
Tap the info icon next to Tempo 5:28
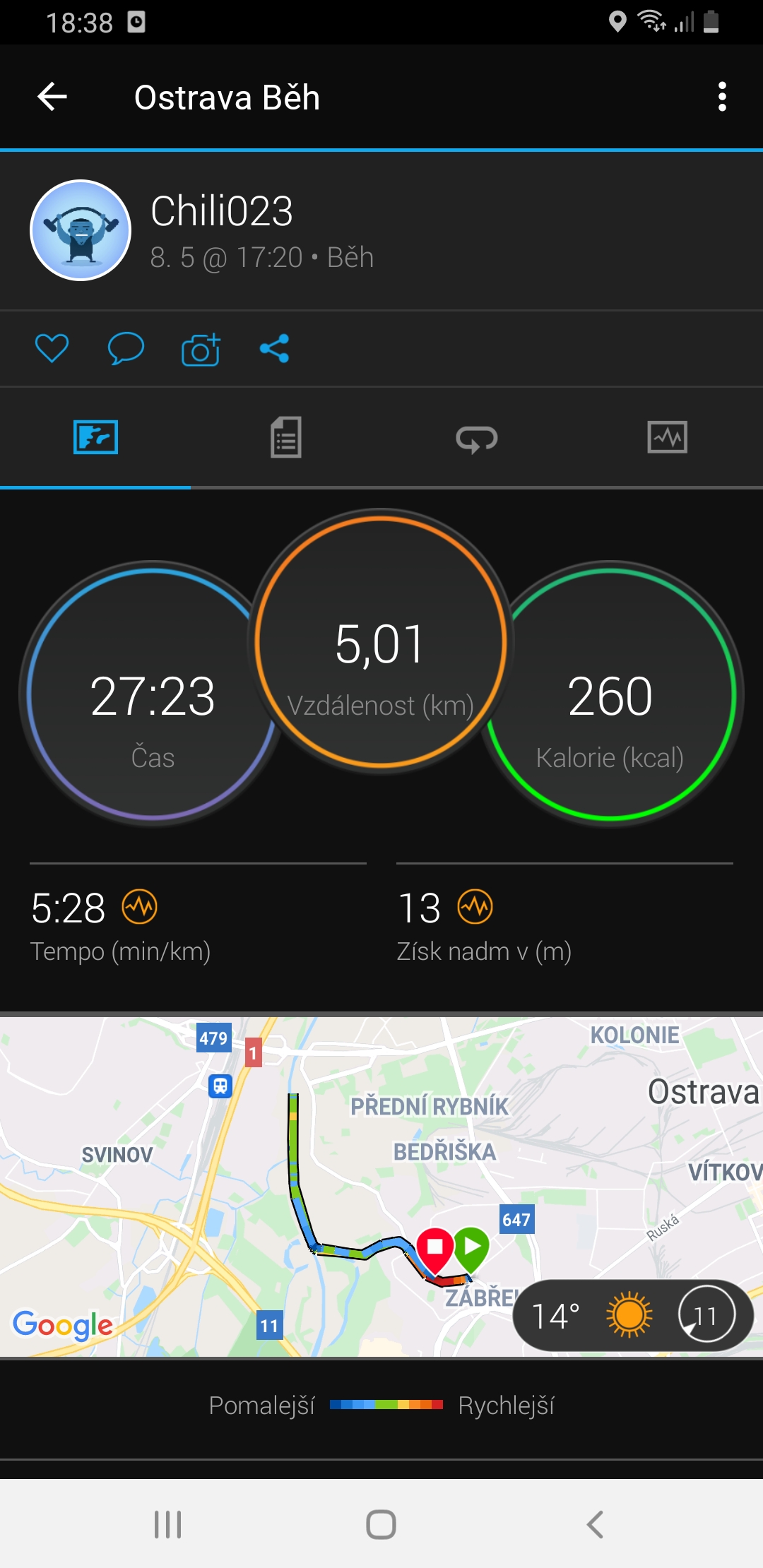pyautogui.click(x=140, y=907)
